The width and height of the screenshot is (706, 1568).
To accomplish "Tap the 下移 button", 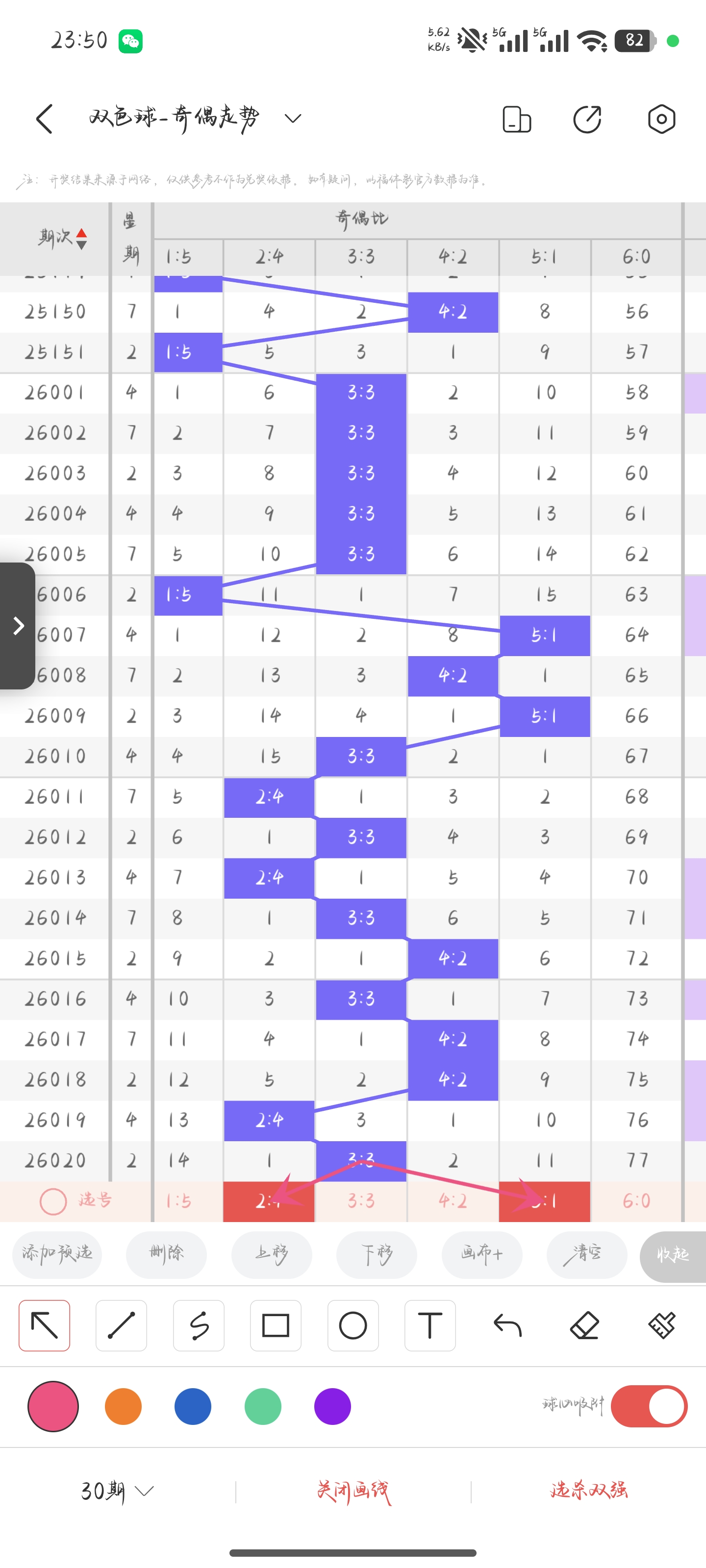I will tap(377, 1253).
